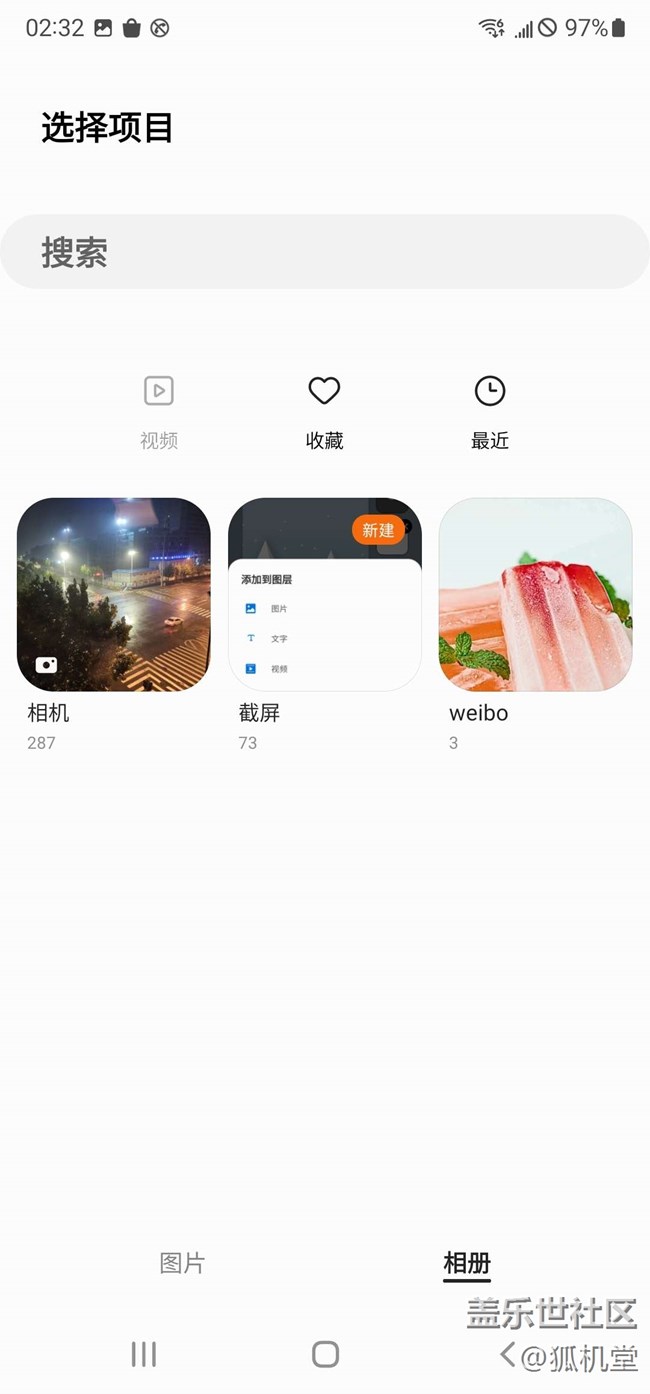Select the weibo album
This screenshot has width=650, height=1394.
(536, 594)
